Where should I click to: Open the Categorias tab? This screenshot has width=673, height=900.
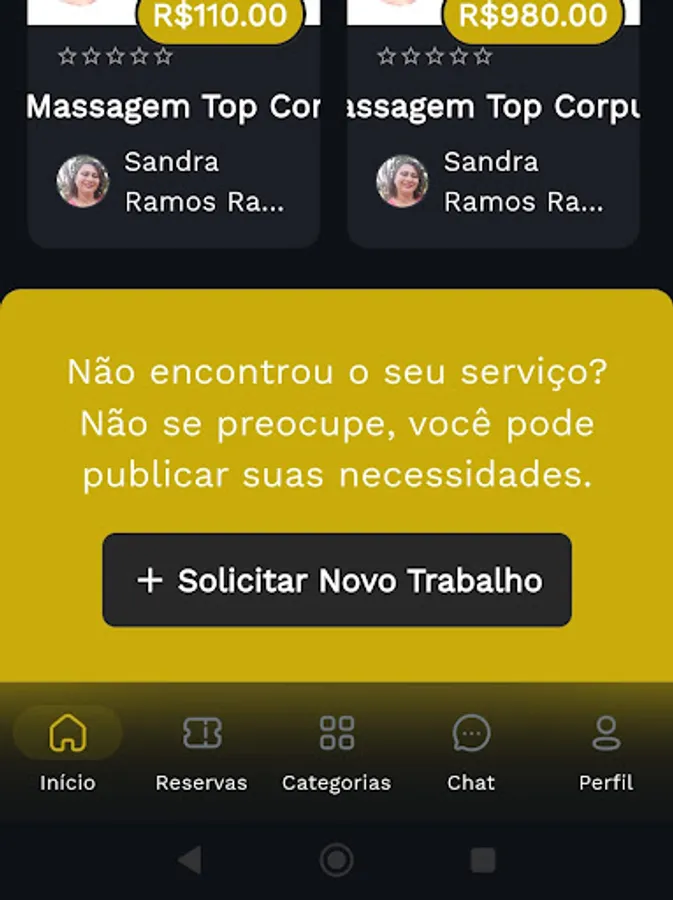(336, 750)
